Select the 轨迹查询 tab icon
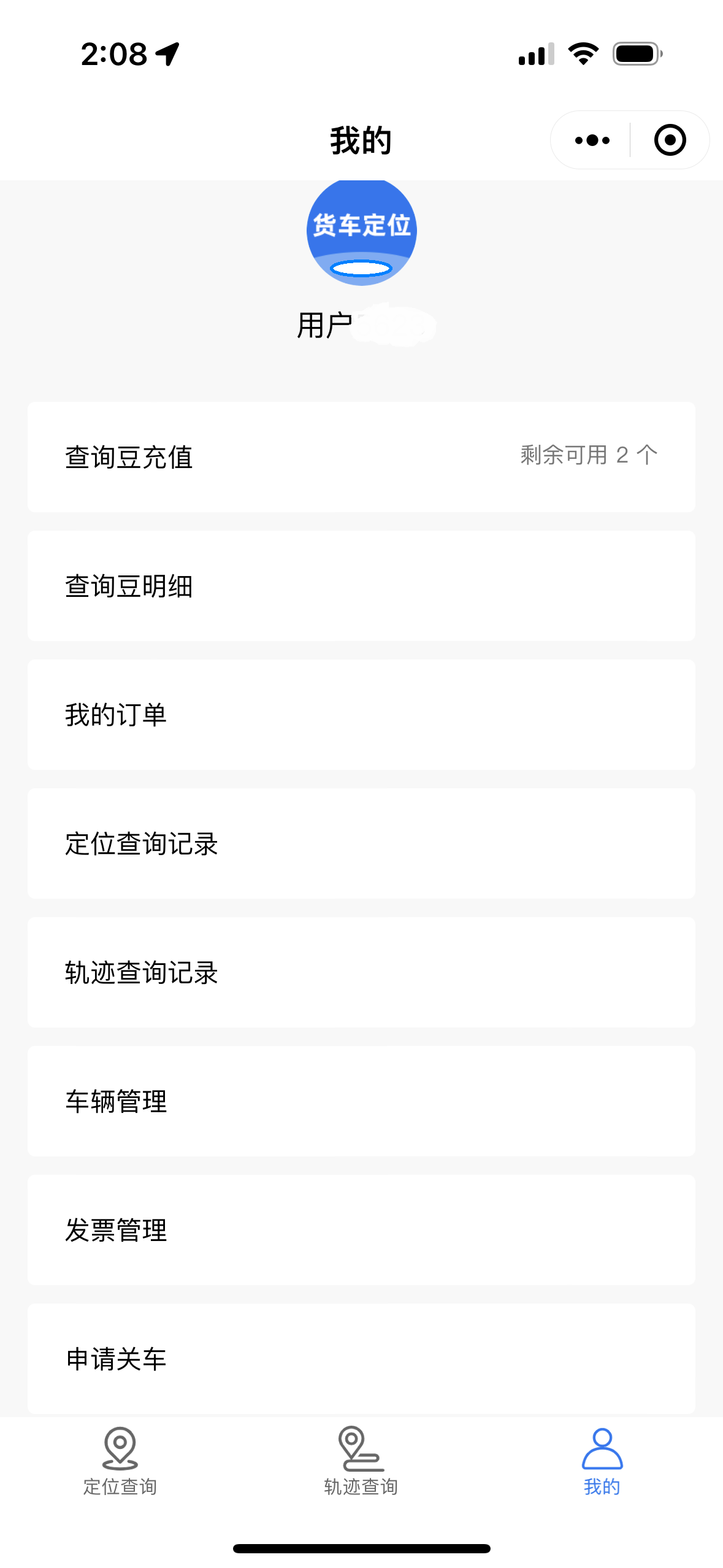Screen dimensions: 723x1568 (x=359, y=1447)
